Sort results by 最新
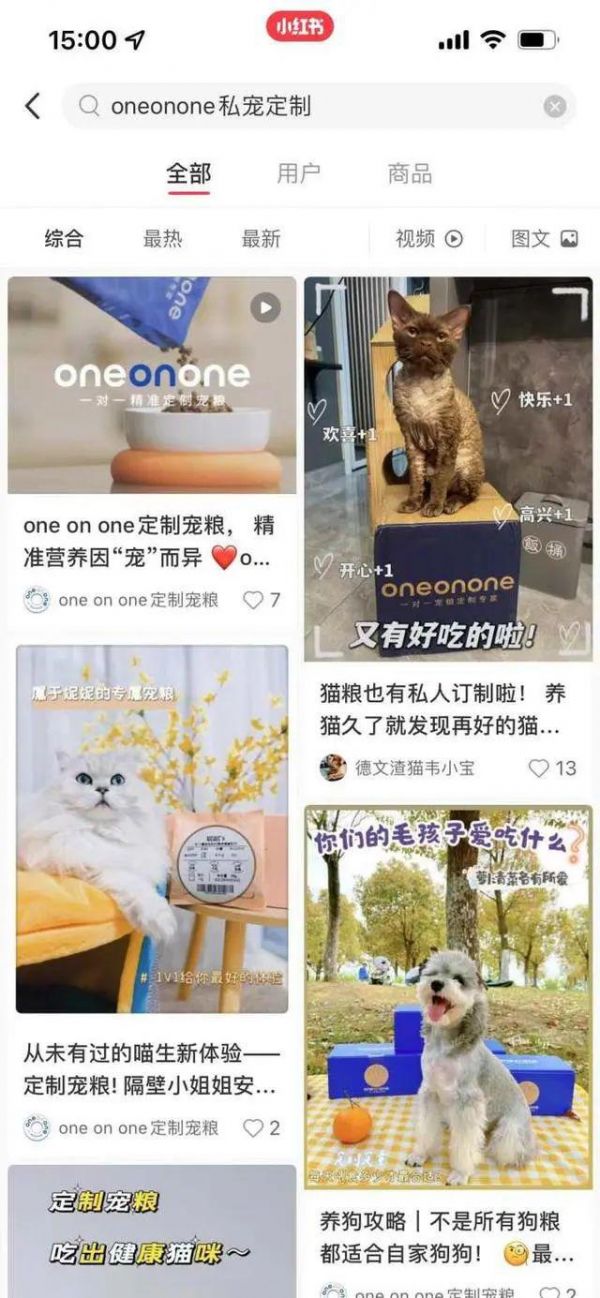600x1298 pixels. 261,239
